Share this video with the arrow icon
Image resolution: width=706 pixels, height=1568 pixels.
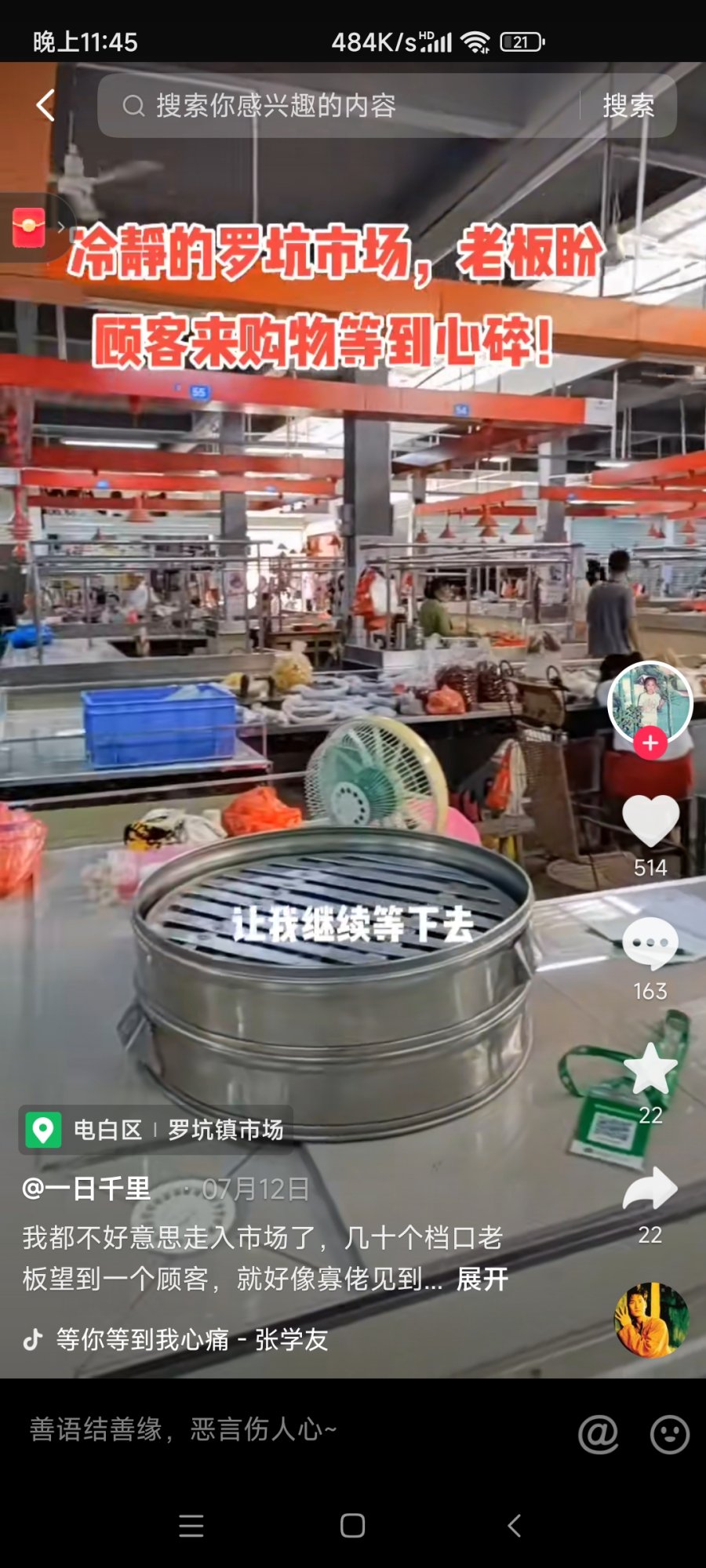650,1189
